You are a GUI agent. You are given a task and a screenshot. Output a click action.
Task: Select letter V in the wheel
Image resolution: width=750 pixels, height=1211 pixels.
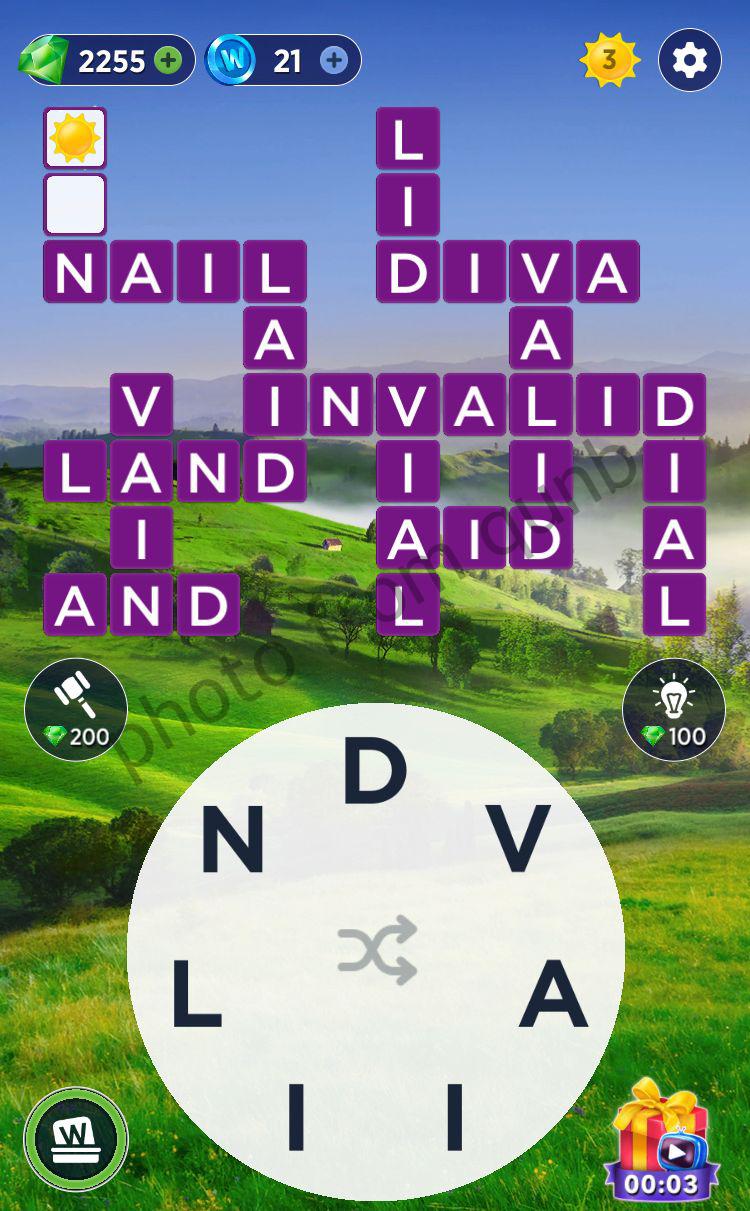518,838
